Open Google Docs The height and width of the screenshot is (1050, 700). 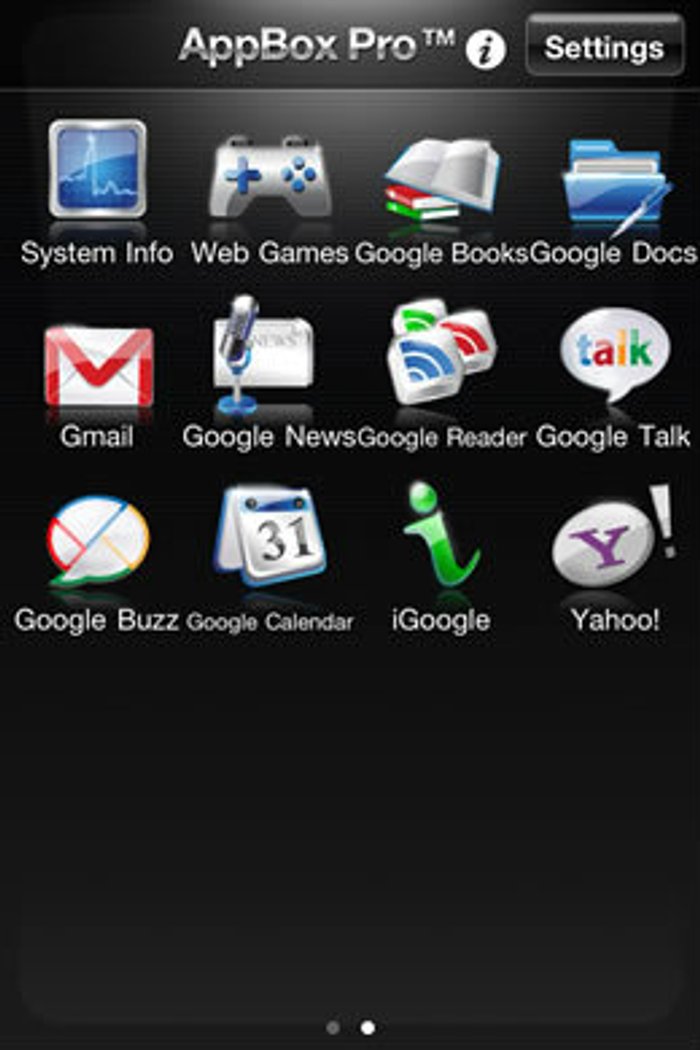(x=612, y=182)
